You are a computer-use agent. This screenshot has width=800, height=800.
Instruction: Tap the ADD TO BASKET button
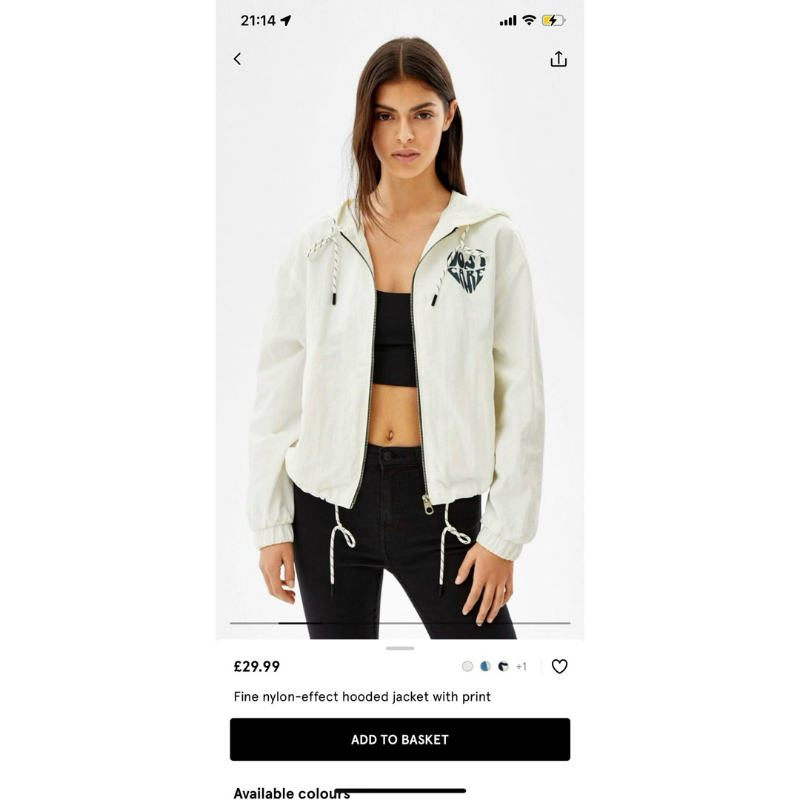coord(400,740)
